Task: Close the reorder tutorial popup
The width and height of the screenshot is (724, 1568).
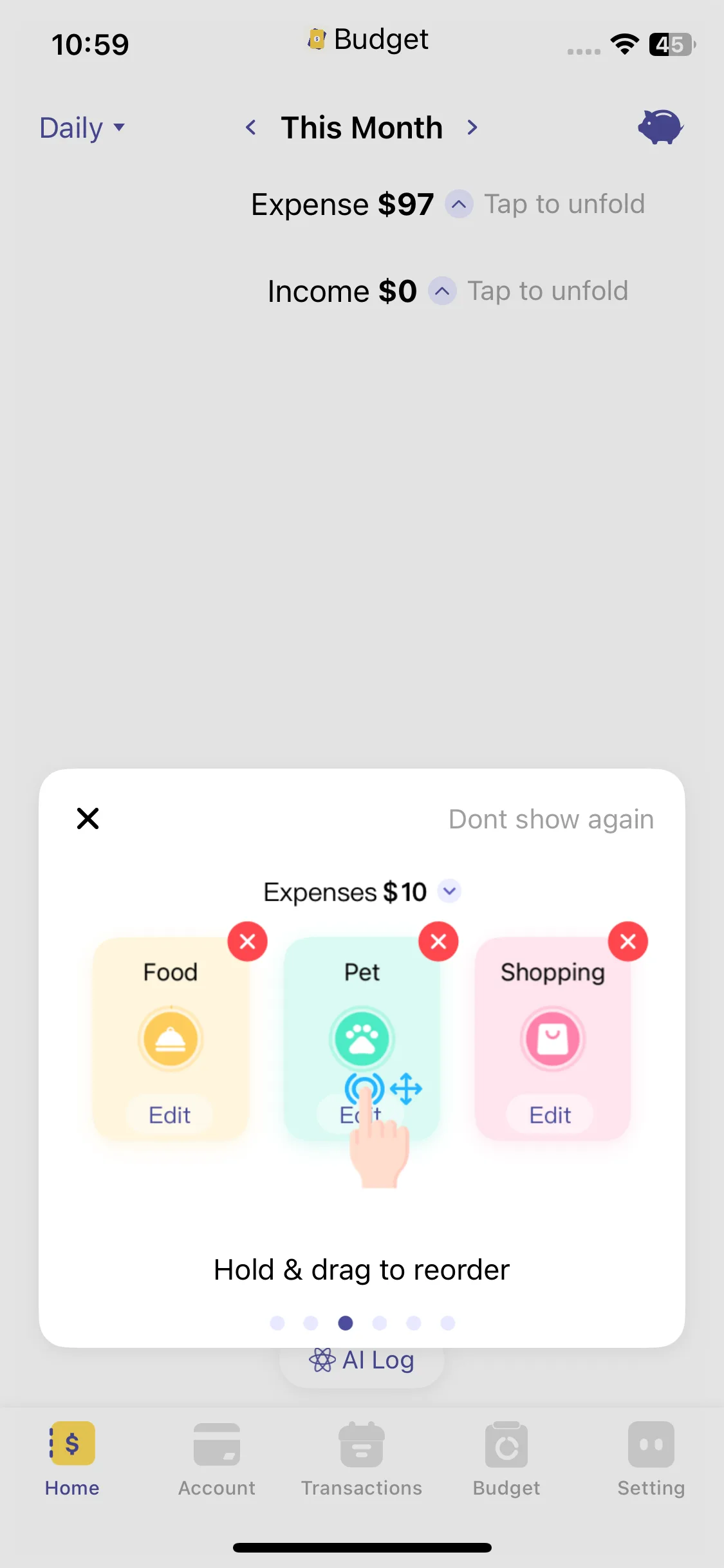Action: coord(88,819)
